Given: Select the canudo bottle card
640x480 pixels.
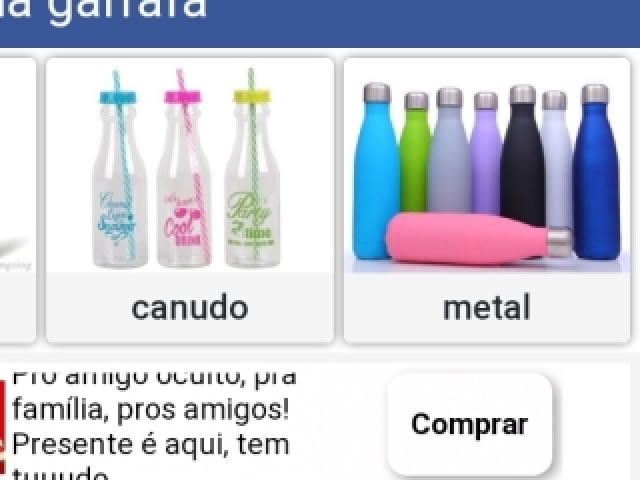Looking at the screenshot, I should coord(190,200).
